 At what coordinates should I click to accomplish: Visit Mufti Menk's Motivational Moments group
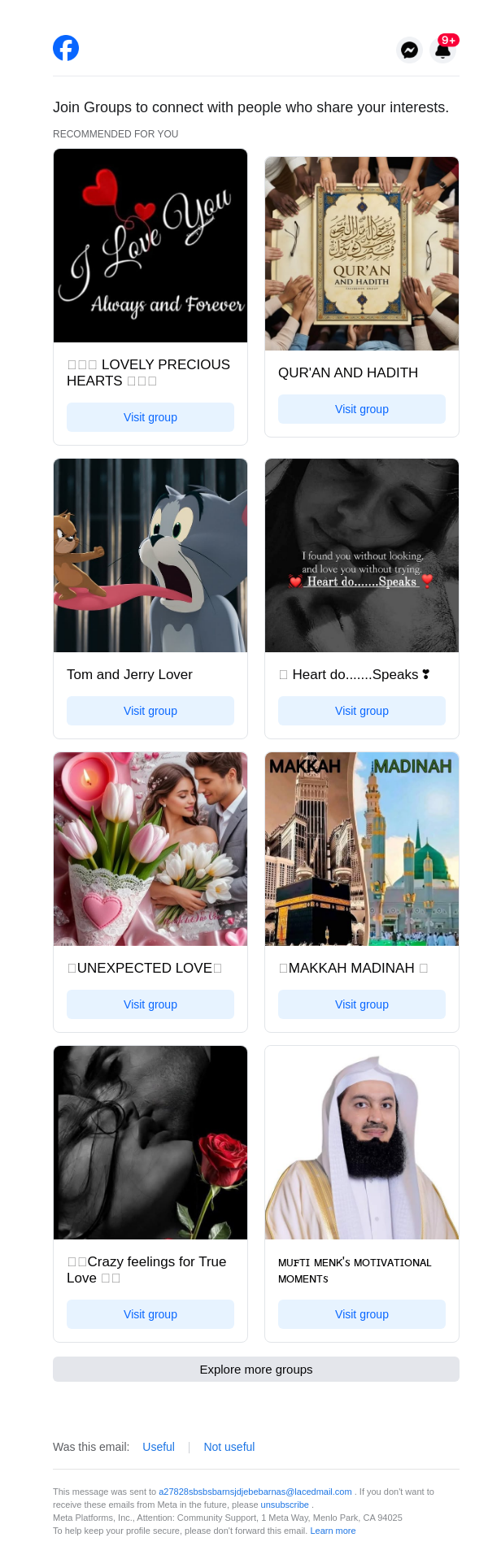[362, 1314]
